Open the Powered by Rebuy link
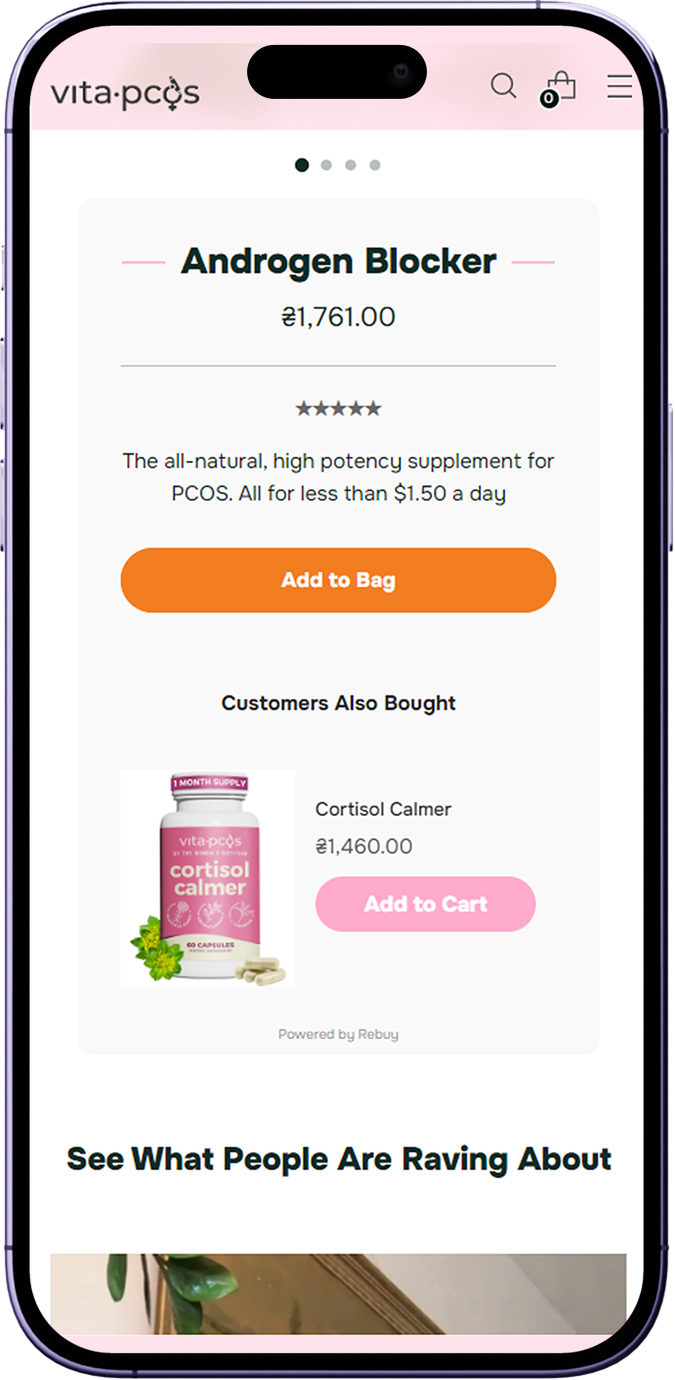This screenshot has width=675, height=1380. pos(338,1034)
